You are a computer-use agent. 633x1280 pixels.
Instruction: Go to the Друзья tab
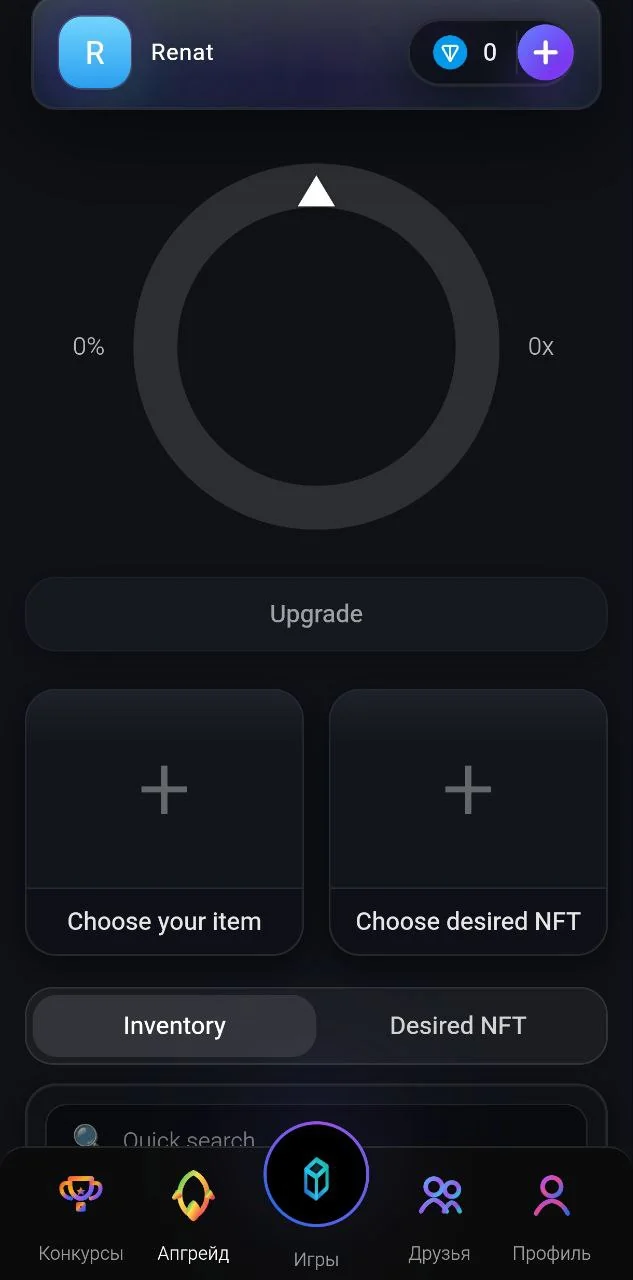(x=440, y=1218)
